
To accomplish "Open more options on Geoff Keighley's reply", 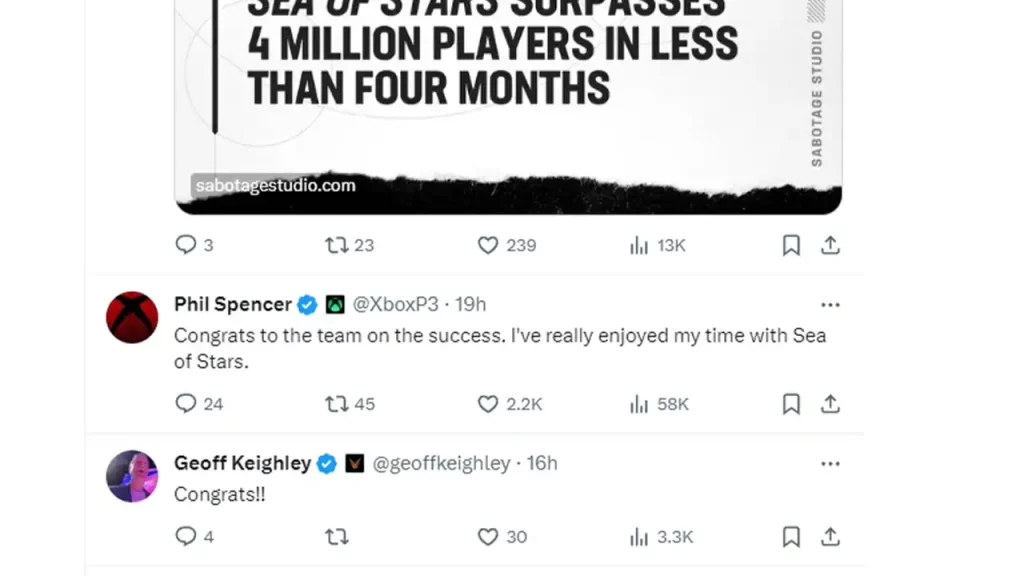I will tap(830, 463).
